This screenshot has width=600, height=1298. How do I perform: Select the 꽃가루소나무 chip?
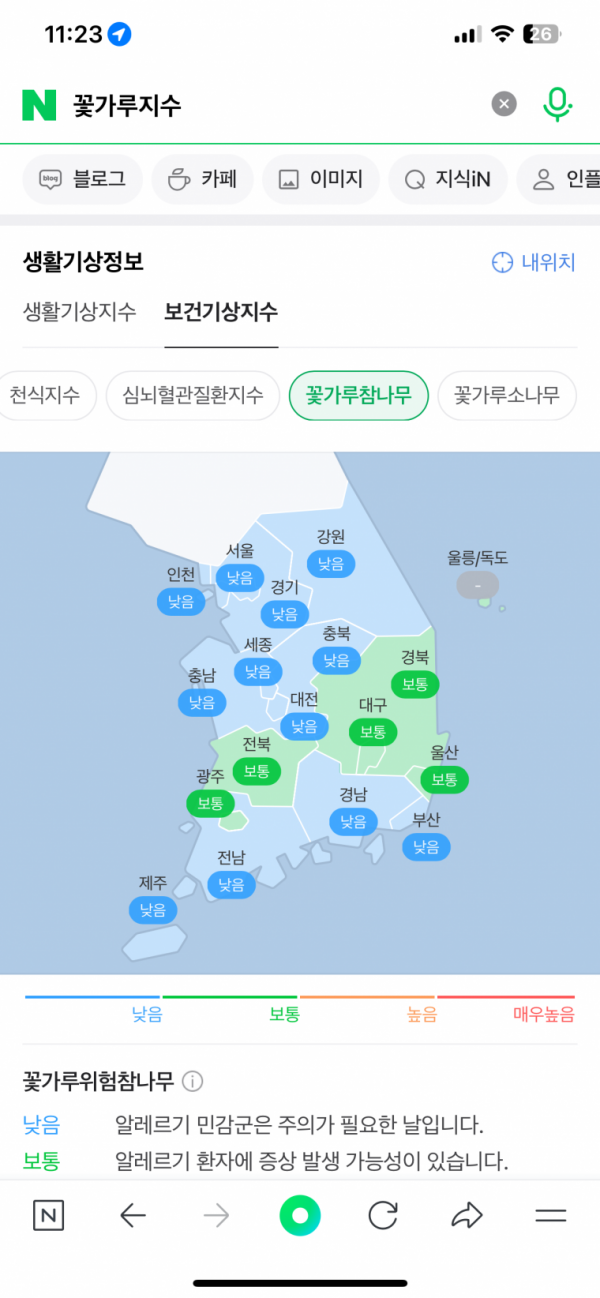[507, 395]
